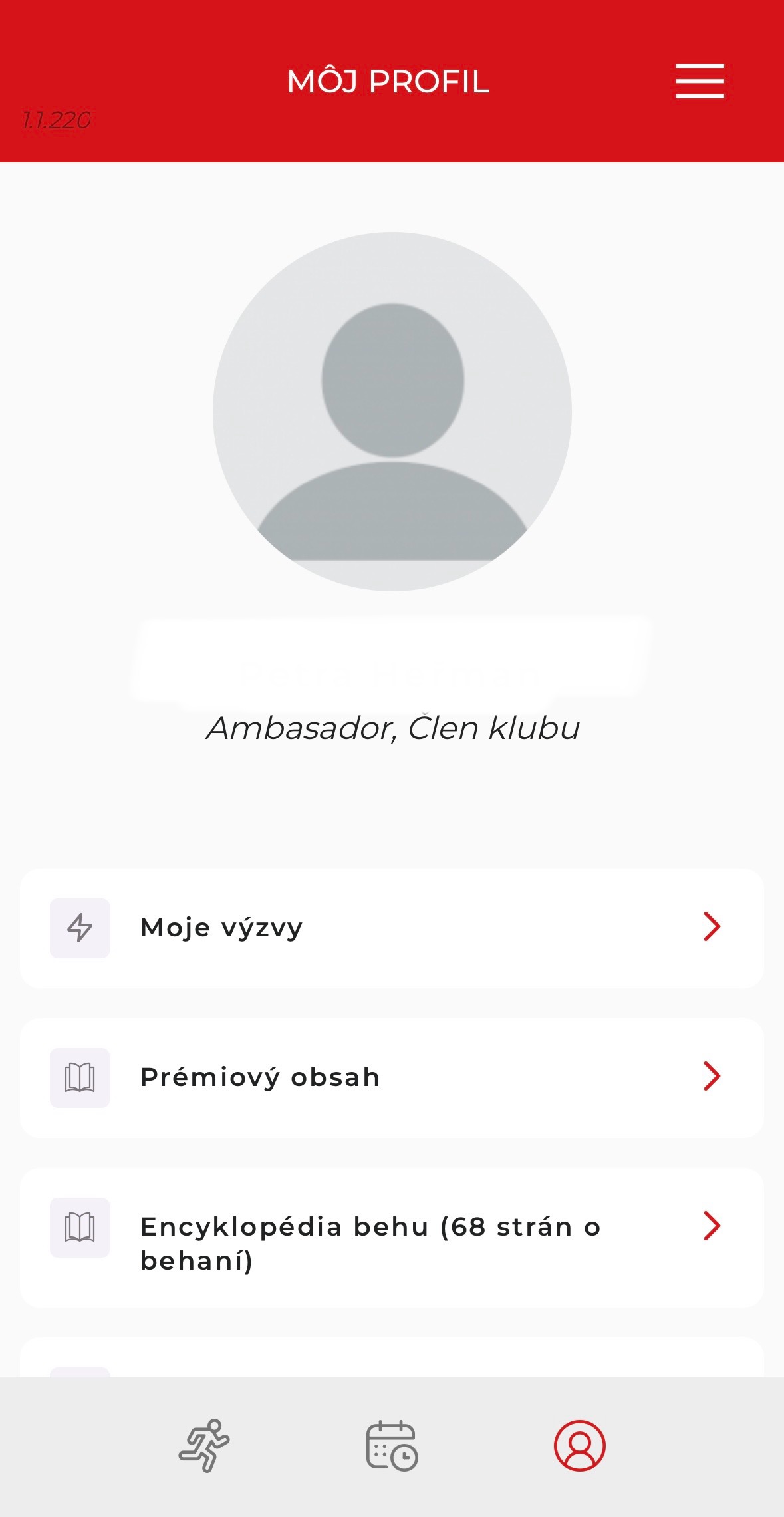Viewport: 784px width, 1517px height.
Task: Select the profile tab
Action: tap(579, 1445)
